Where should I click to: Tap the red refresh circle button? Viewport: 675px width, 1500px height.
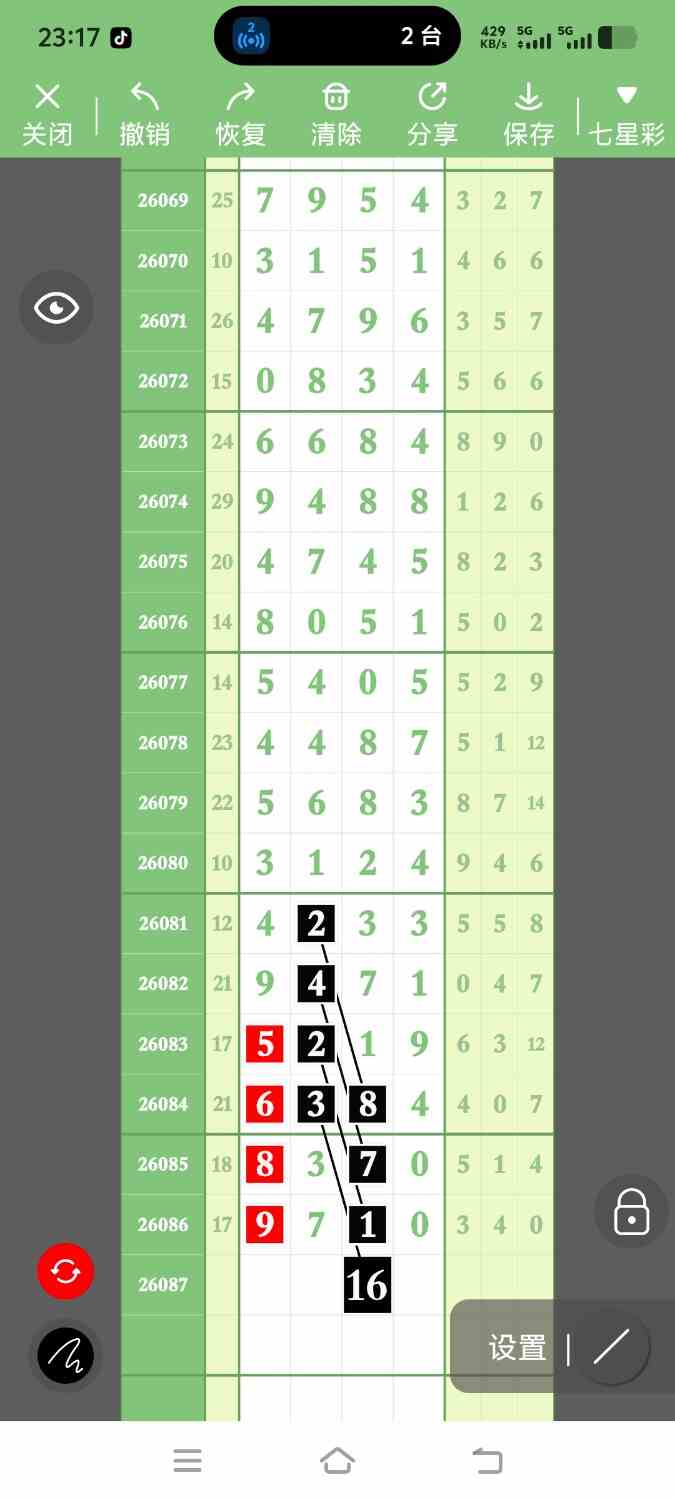click(x=65, y=1272)
